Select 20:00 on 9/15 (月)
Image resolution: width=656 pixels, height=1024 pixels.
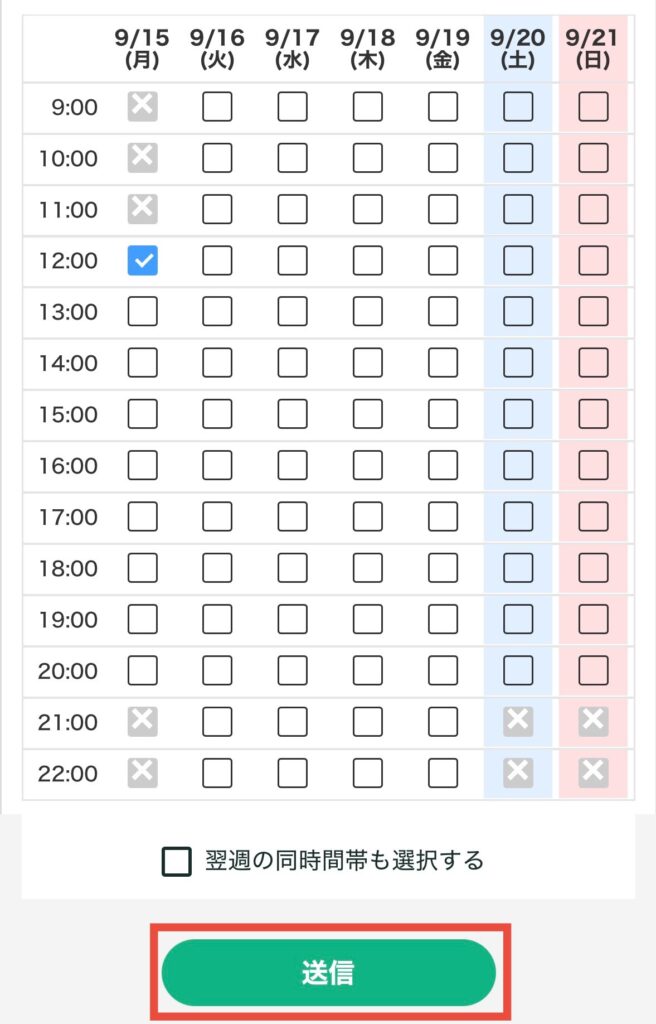143,670
